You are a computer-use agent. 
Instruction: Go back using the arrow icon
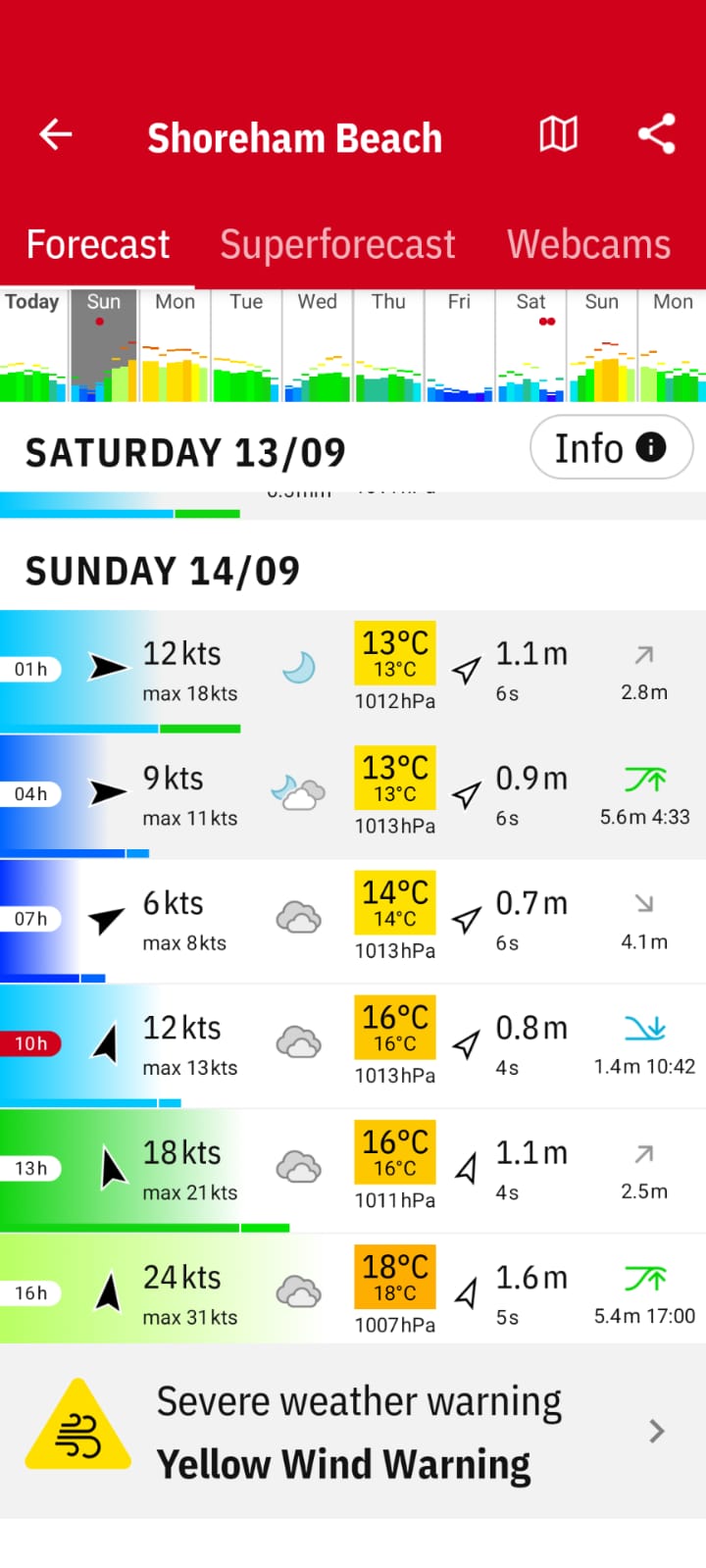(56, 134)
